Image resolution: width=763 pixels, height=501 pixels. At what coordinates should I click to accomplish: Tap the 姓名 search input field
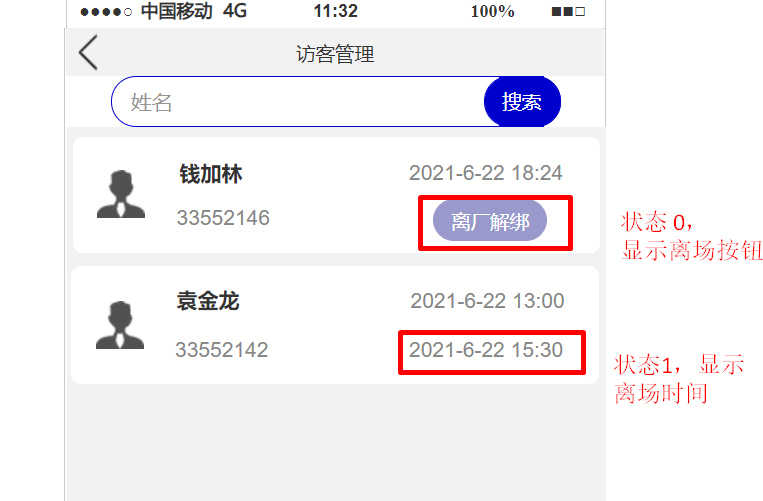click(300, 102)
